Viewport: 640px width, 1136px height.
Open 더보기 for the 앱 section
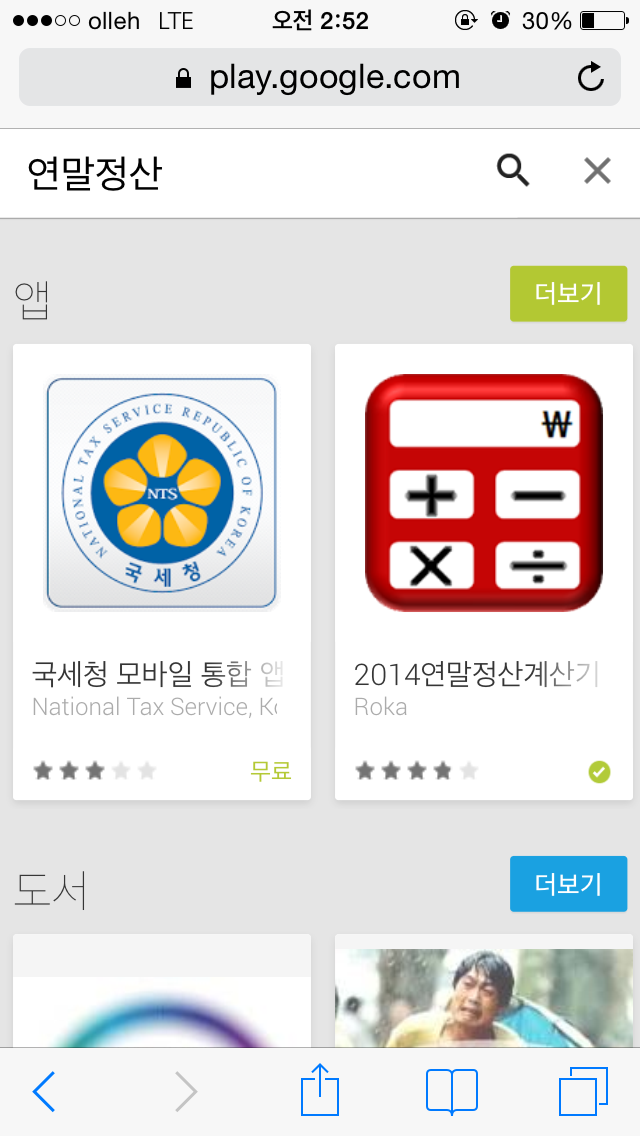(568, 293)
